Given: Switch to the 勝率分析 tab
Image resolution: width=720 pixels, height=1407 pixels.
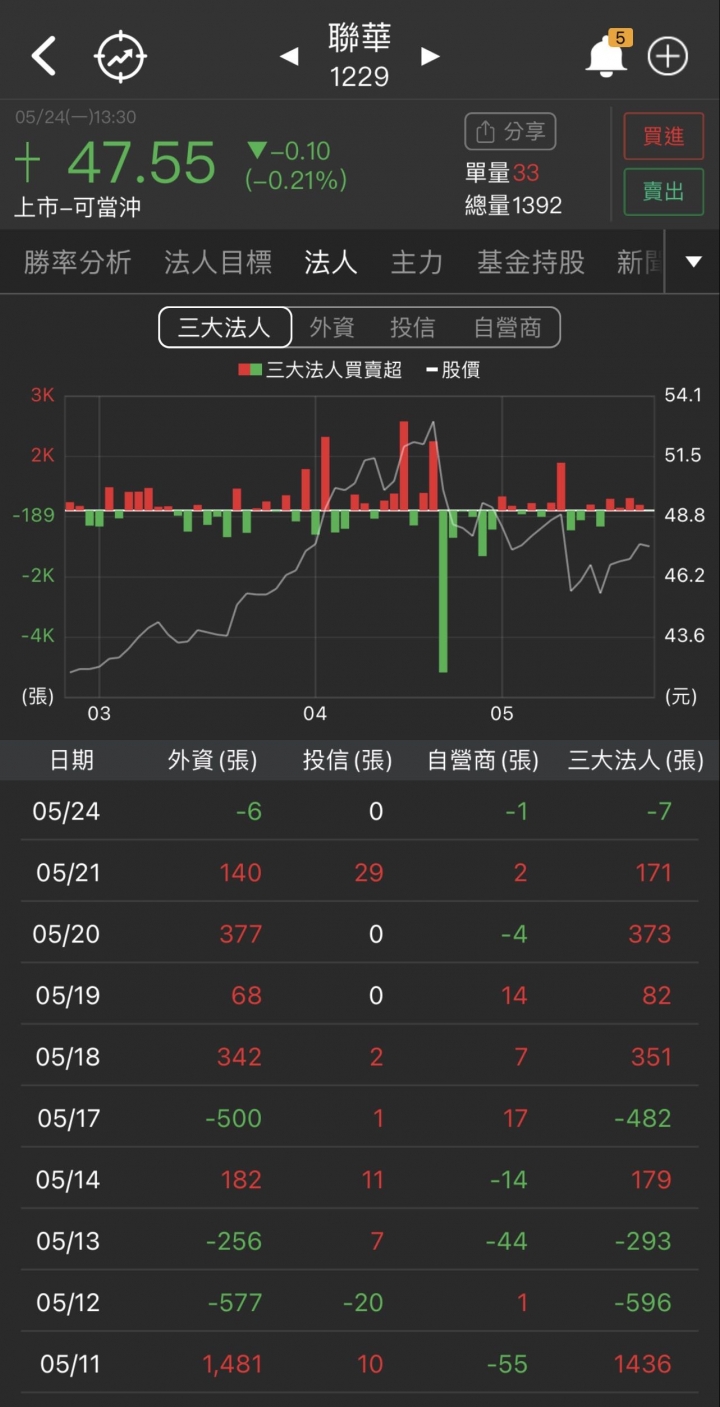Looking at the screenshot, I should (78, 263).
